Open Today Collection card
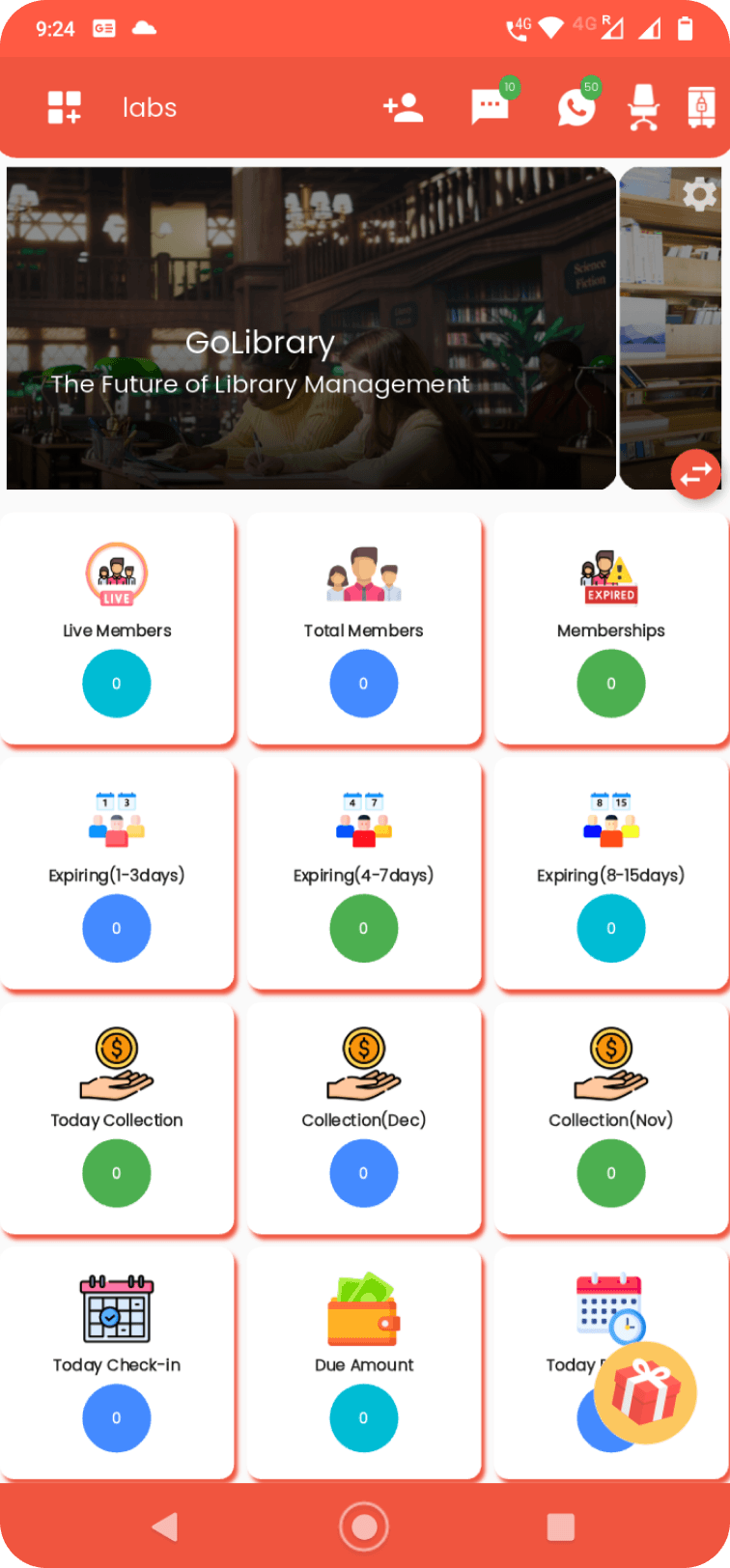The height and width of the screenshot is (1568, 730). pyautogui.click(x=117, y=1118)
